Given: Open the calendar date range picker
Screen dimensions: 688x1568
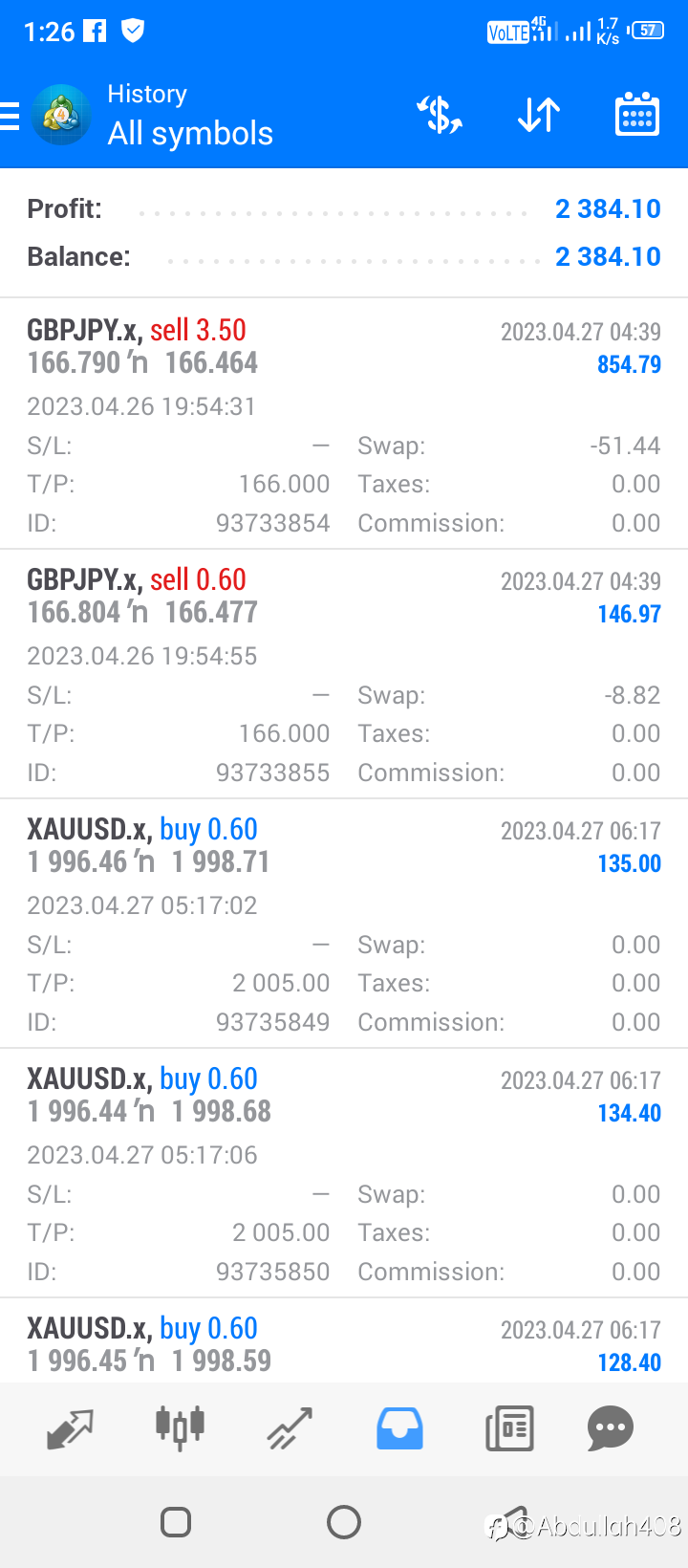Looking at the screenshot, I should tap(637, 116).
